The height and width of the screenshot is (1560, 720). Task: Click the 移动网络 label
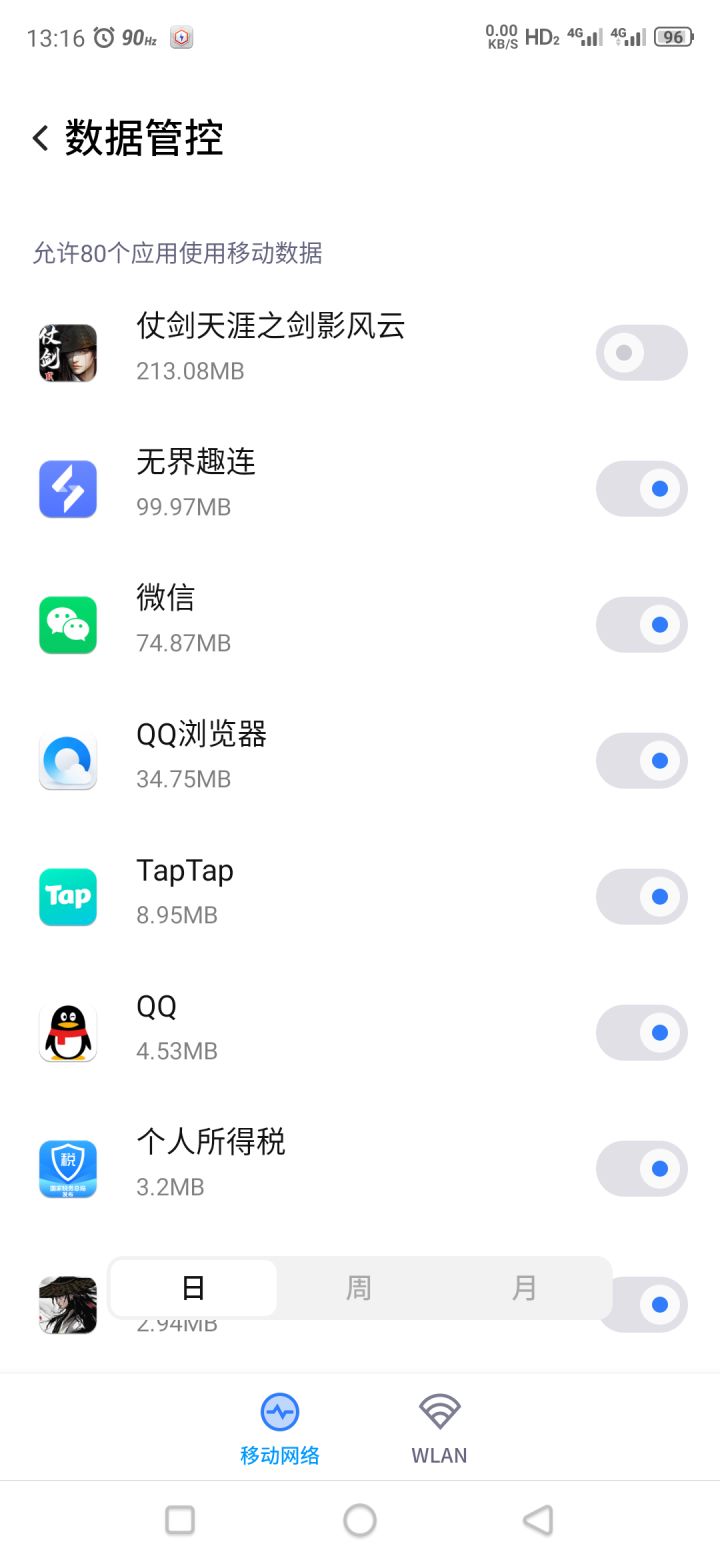tap(279, 1455)
